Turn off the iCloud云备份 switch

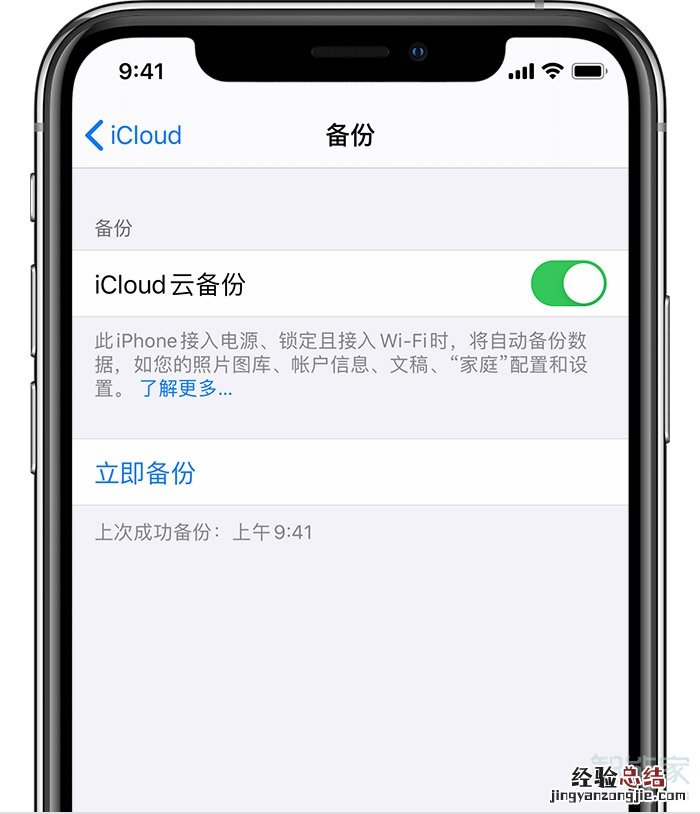click(x=568, y=284)
